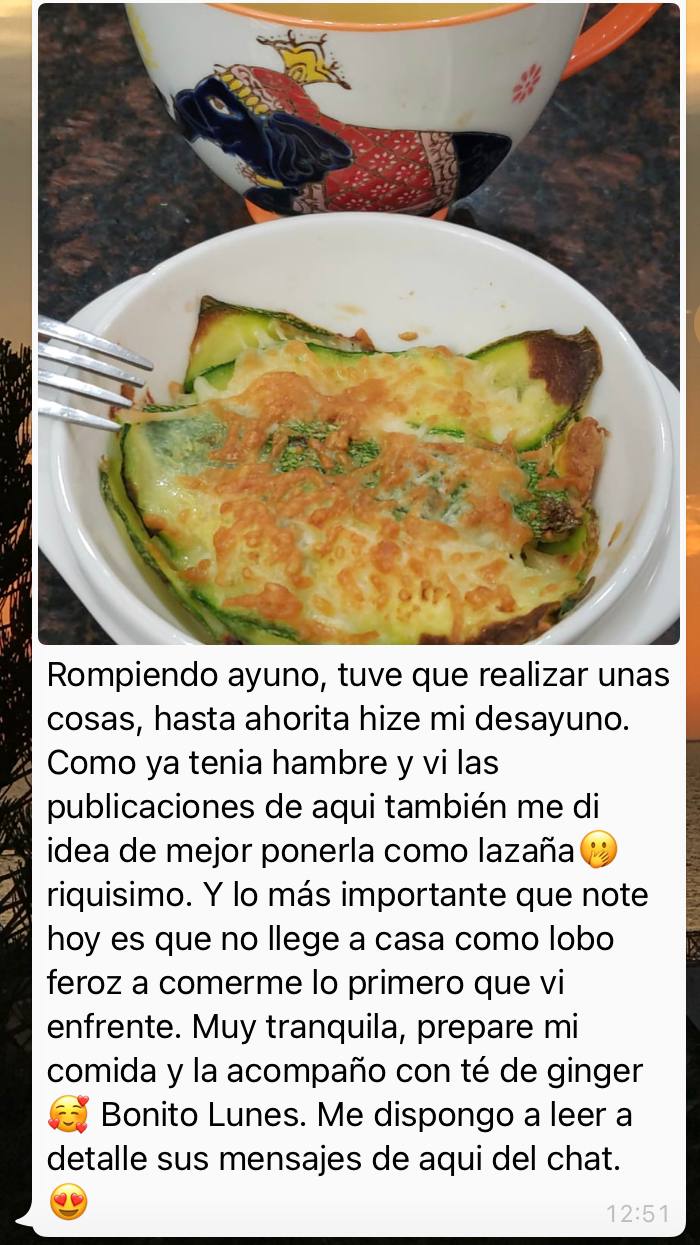Open the zucchini lasagna photo in the message
Screen dimensions: 700x1245
358,330
